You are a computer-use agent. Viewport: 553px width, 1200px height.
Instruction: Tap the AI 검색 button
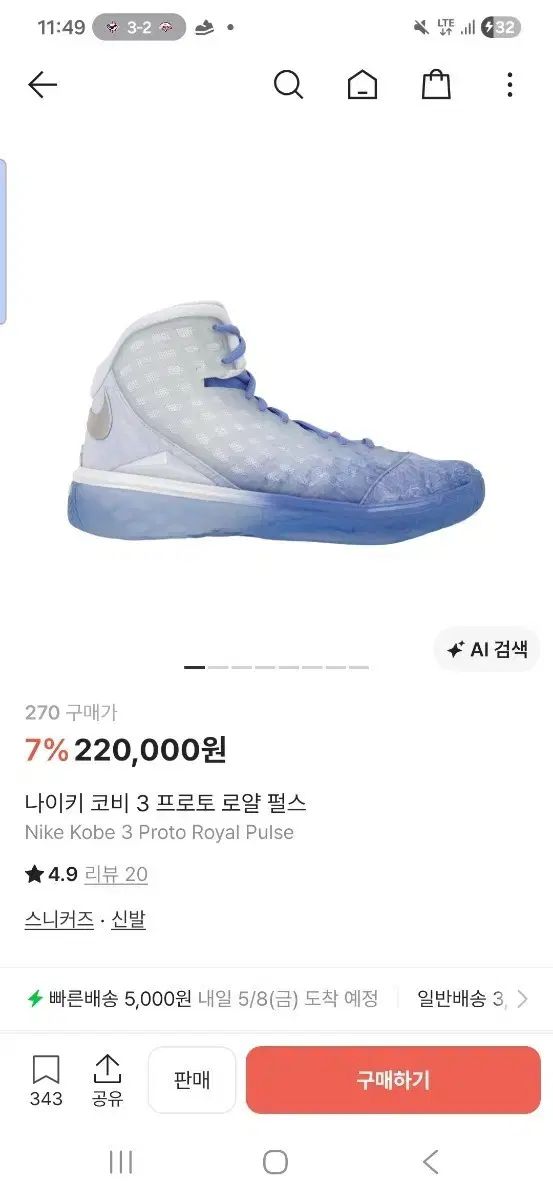click(487, 649)
